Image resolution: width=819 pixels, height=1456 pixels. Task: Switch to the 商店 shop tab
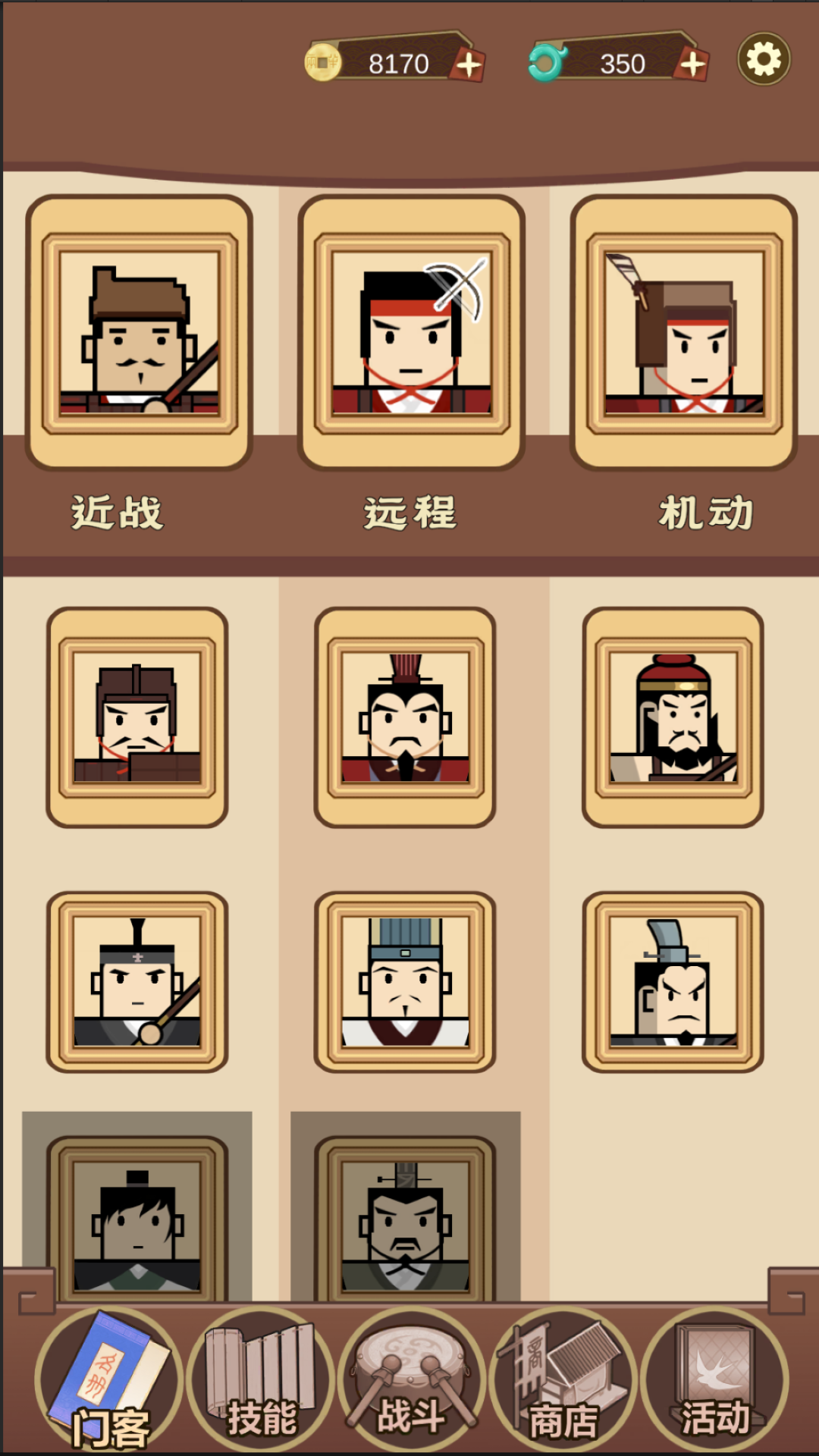point(563,1382)
